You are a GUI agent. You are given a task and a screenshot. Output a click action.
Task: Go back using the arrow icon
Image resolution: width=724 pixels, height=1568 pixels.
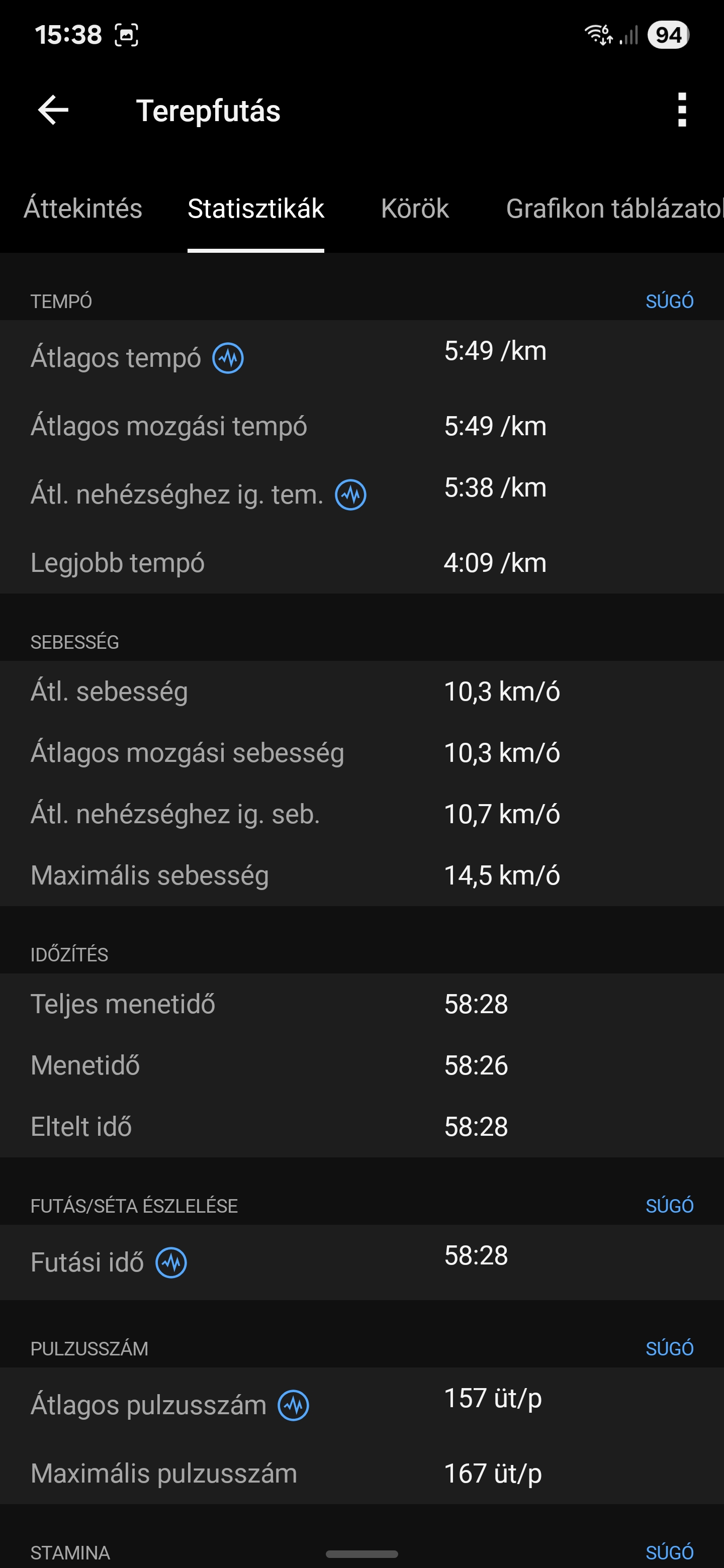click(53, 110)
